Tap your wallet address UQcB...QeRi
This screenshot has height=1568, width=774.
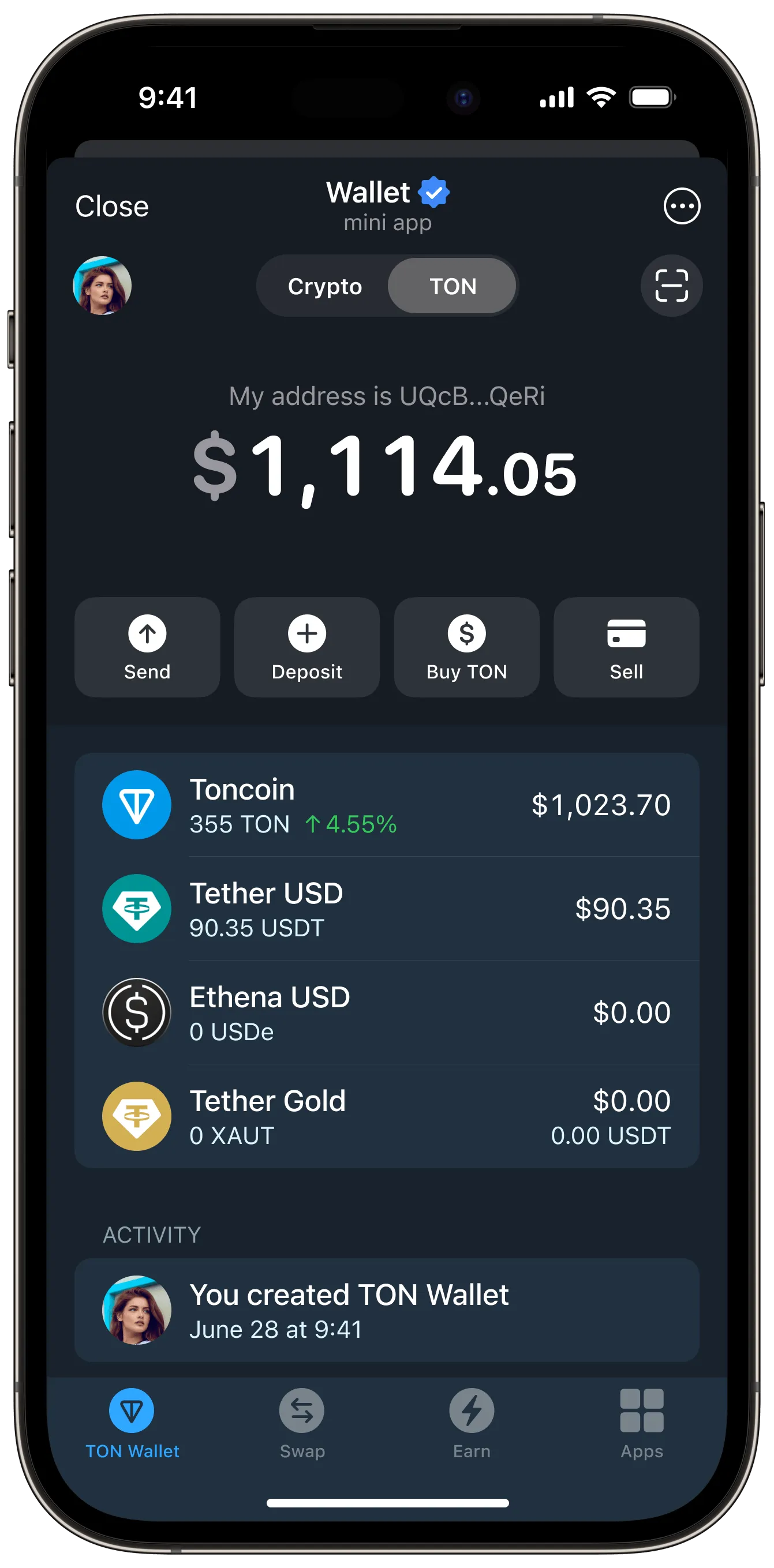point(387,396)
